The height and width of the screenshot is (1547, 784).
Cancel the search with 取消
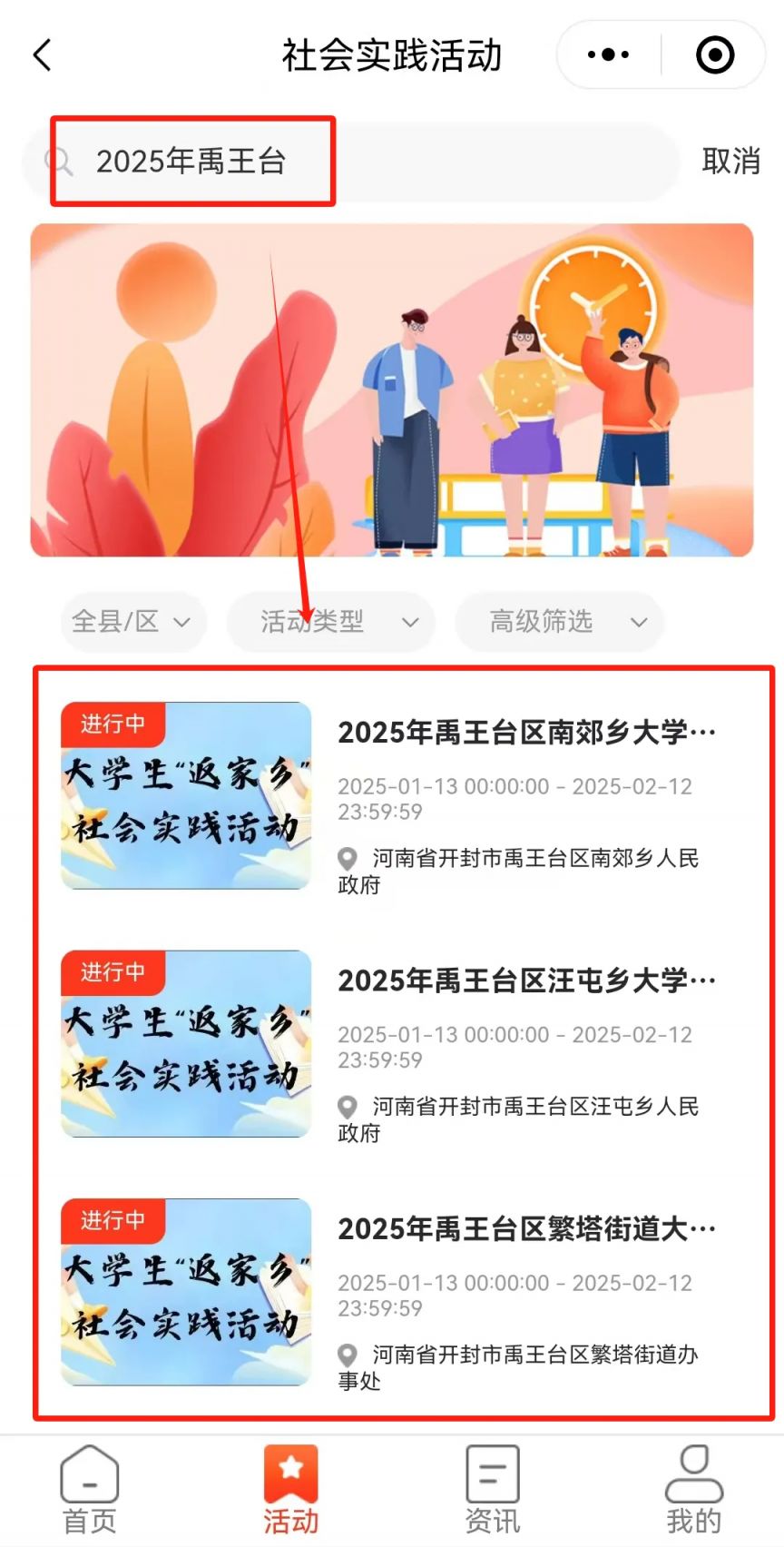730,162
